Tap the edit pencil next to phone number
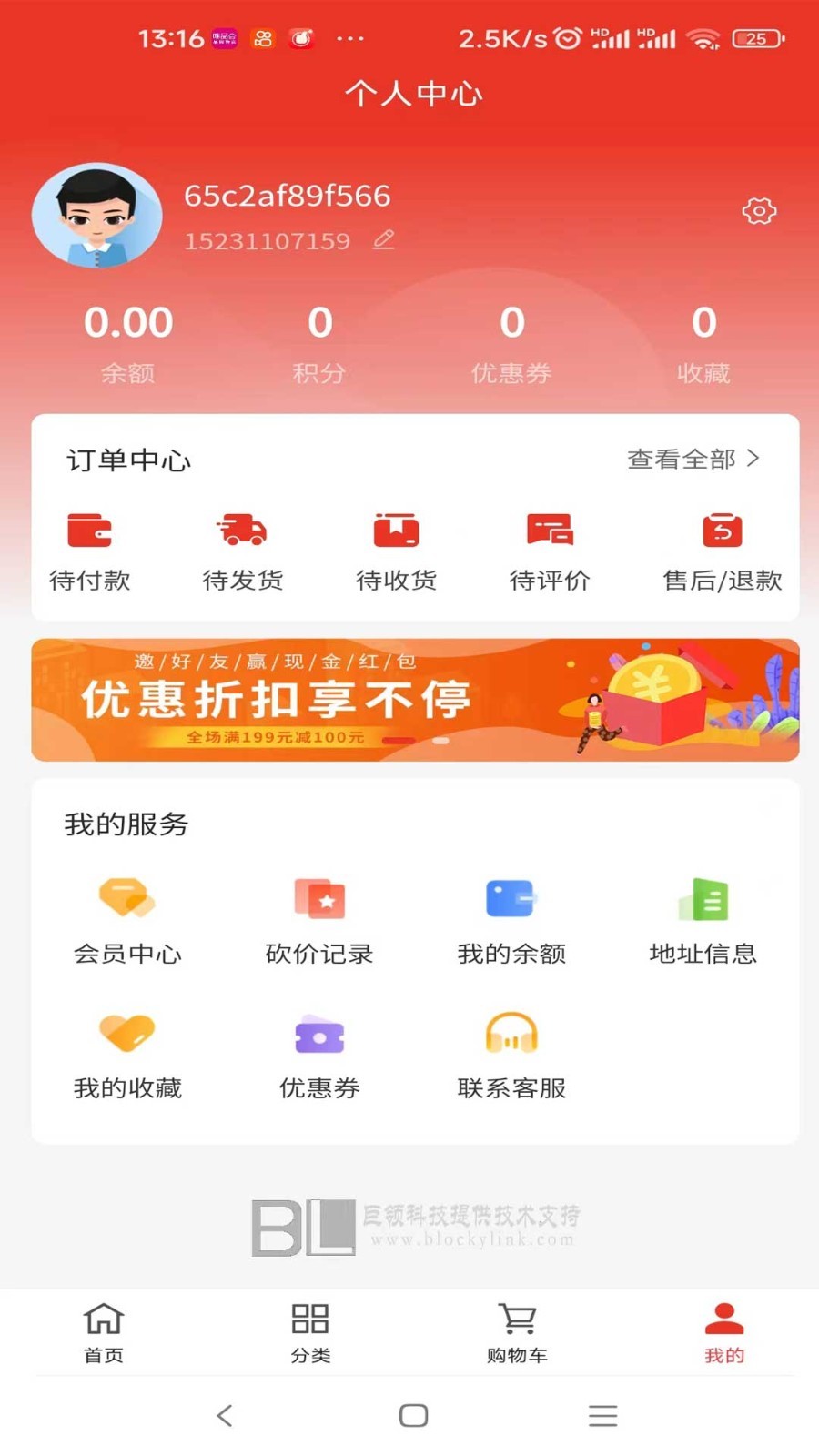This screenshot has width=819, height=1456. coord(384,240)
